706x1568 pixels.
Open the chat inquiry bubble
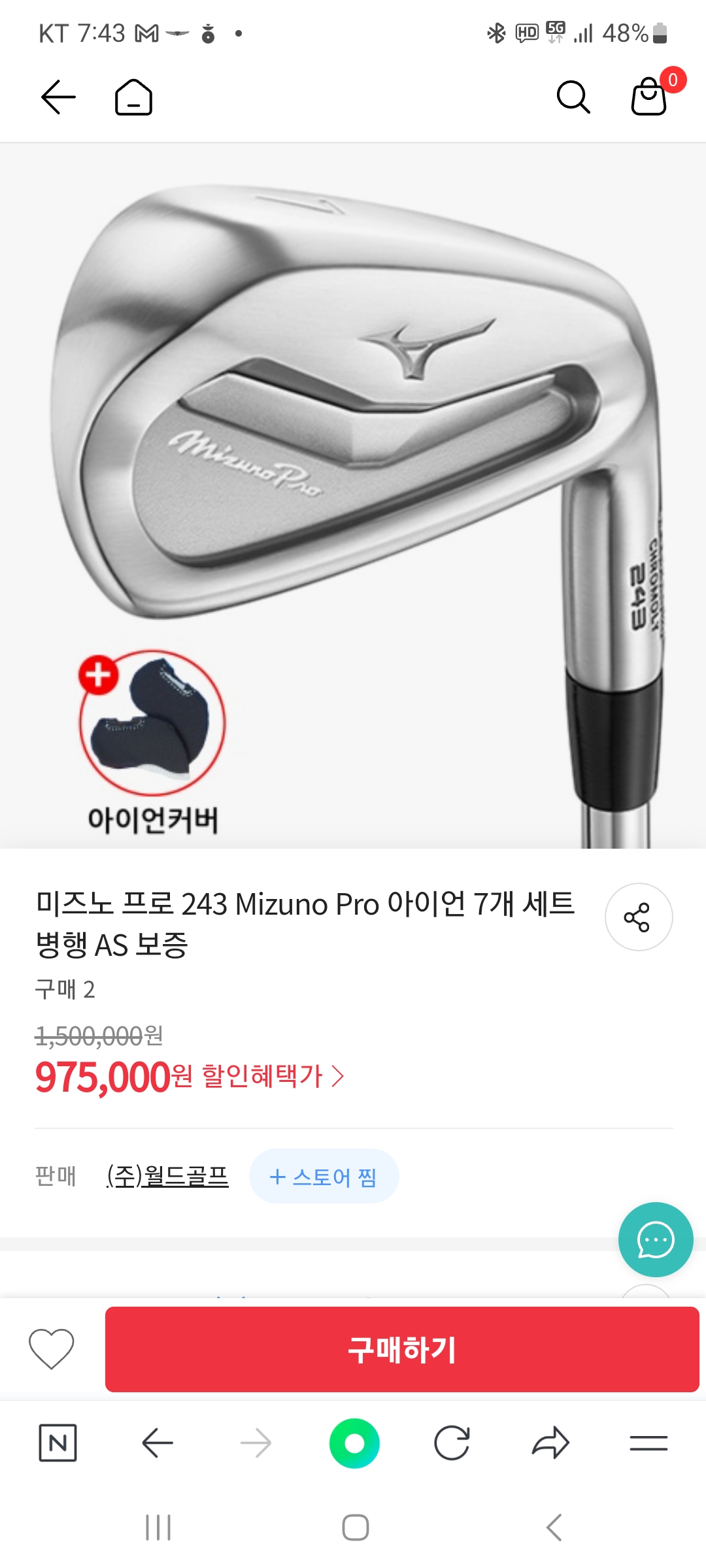(x=655, y=1239)
